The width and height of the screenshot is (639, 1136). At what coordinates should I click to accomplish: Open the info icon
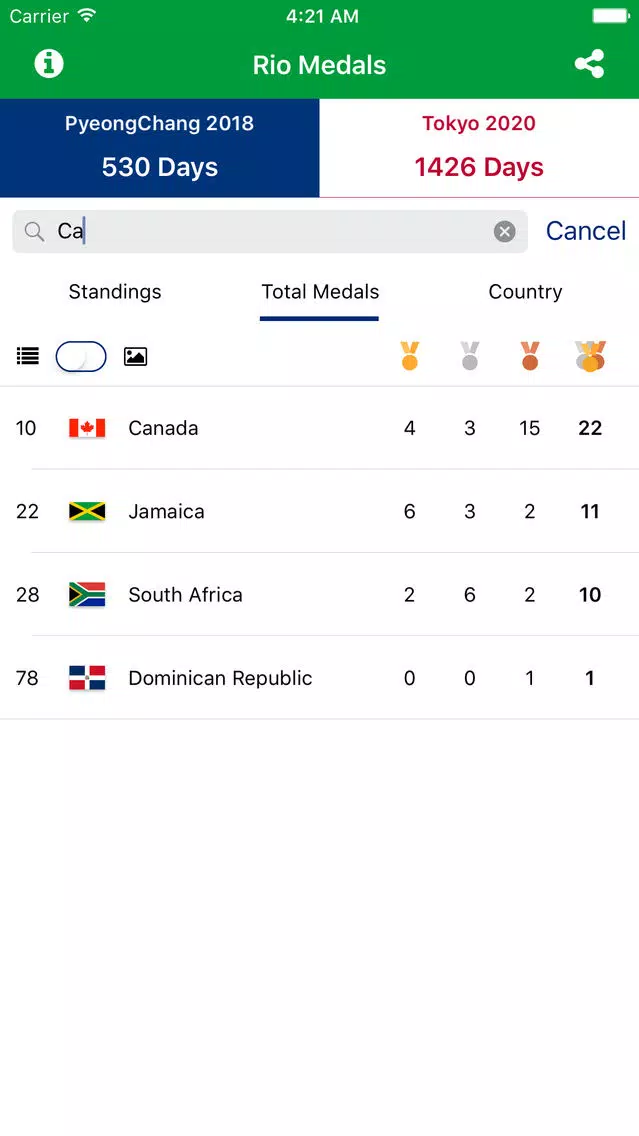[x=49, y=64]
